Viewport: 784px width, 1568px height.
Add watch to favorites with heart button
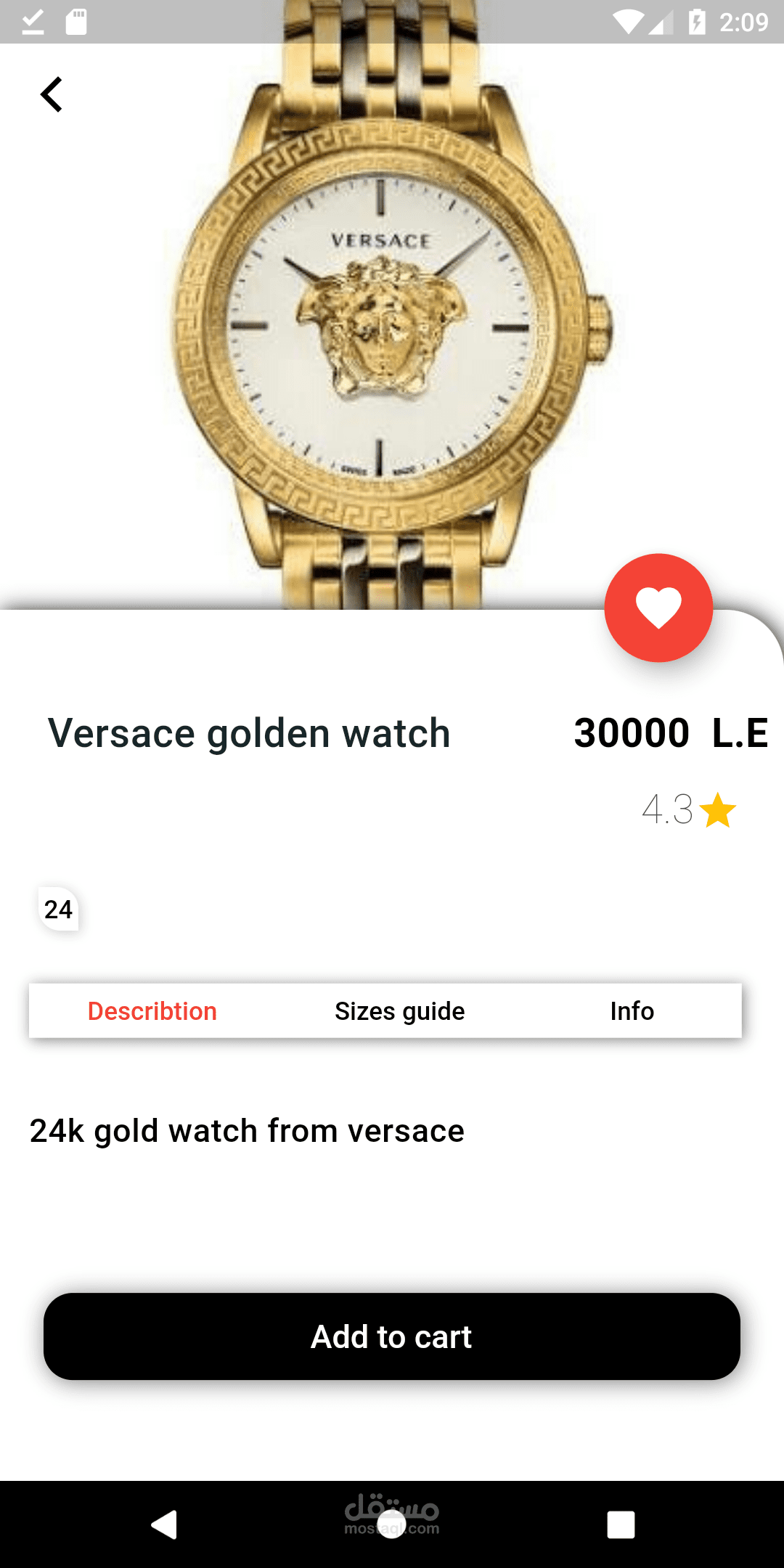click(658, 608)
